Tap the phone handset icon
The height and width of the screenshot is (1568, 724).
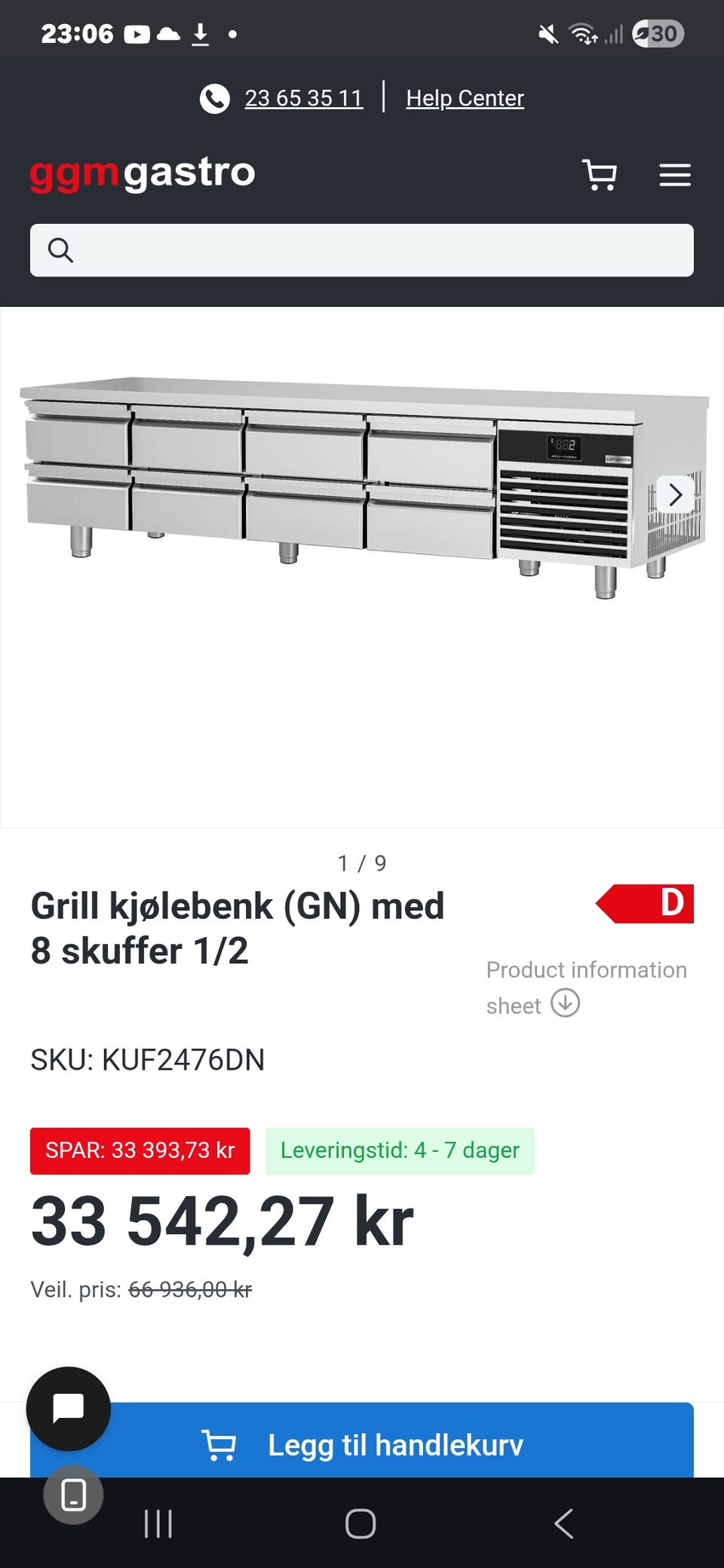pos(216,98)
